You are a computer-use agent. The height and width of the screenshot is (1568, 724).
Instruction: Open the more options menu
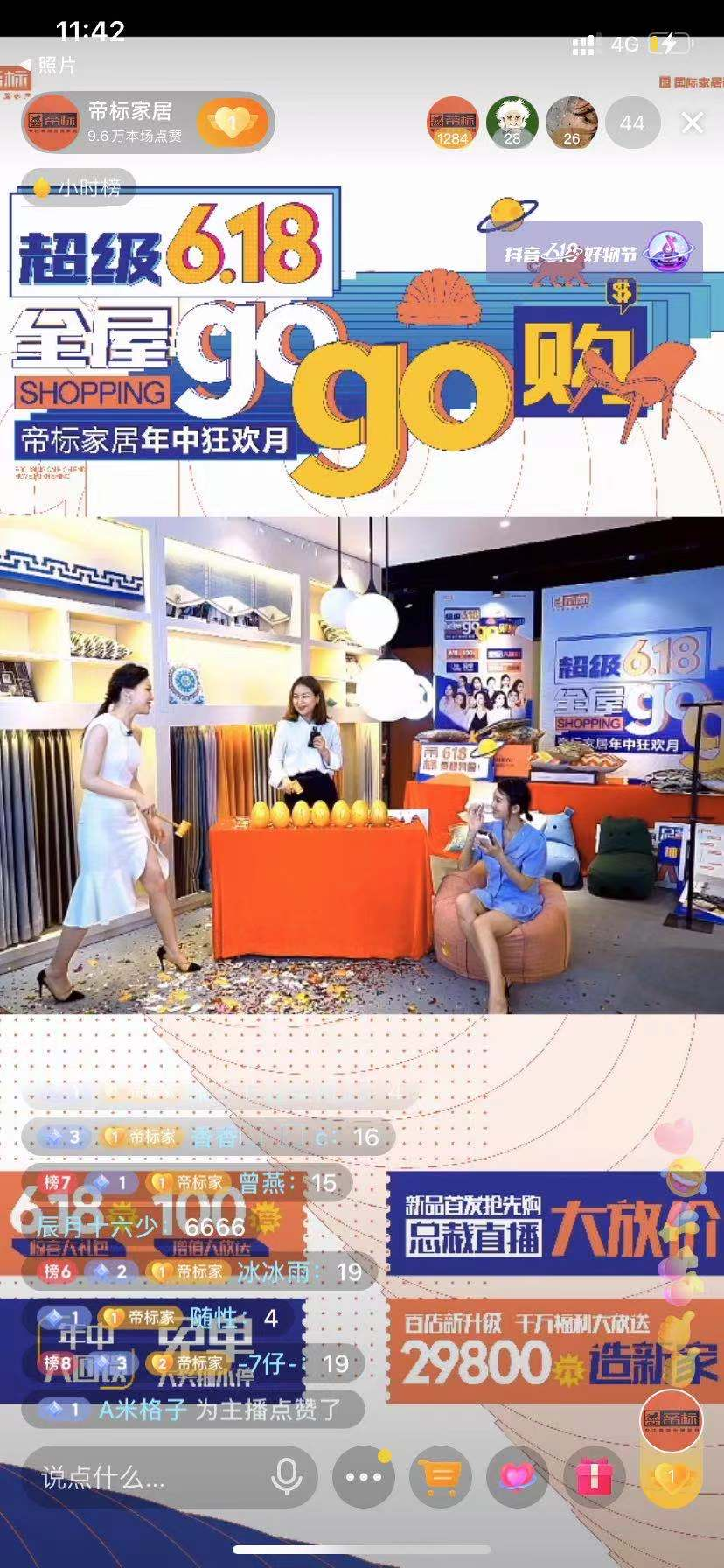coord(364,1478)
